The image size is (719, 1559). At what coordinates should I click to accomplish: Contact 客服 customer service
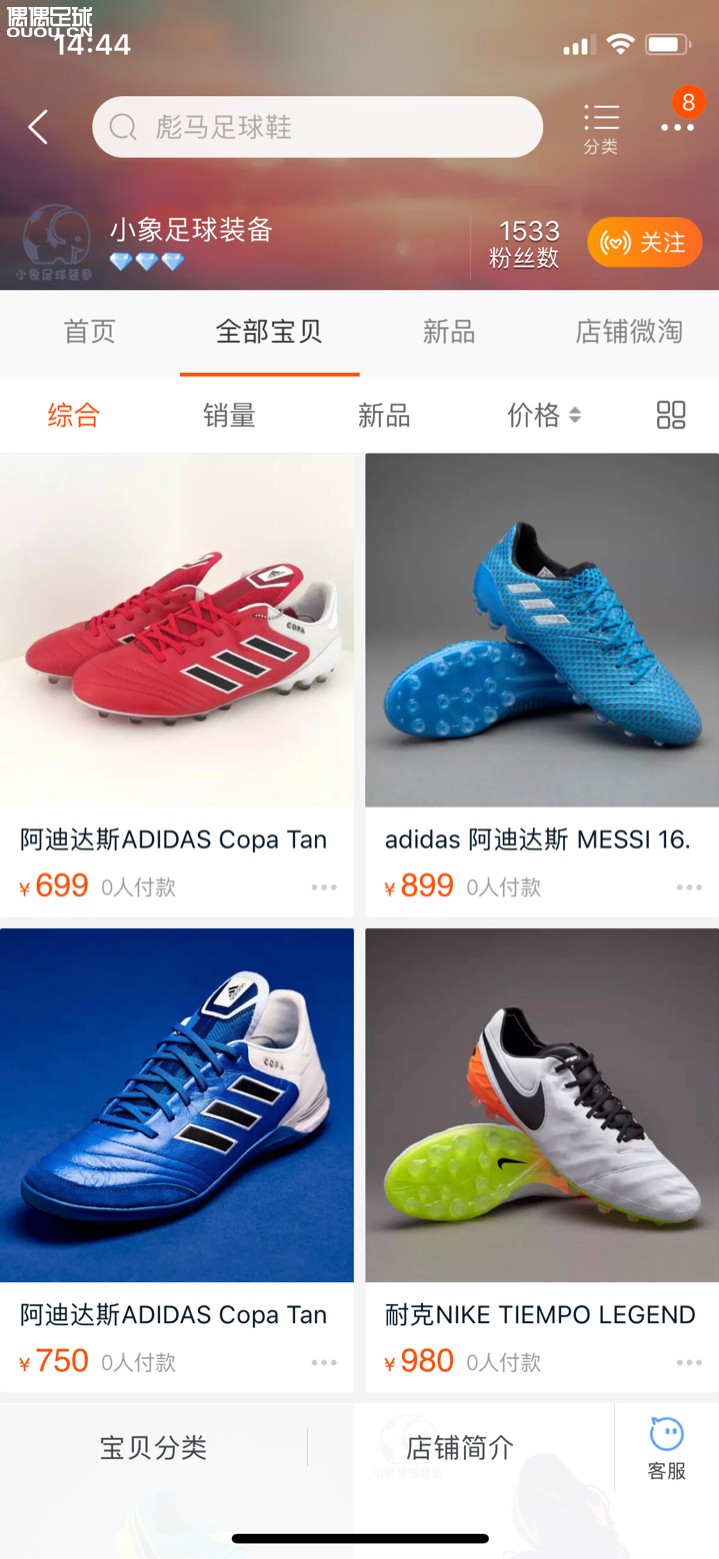[x=666, y=1448]
